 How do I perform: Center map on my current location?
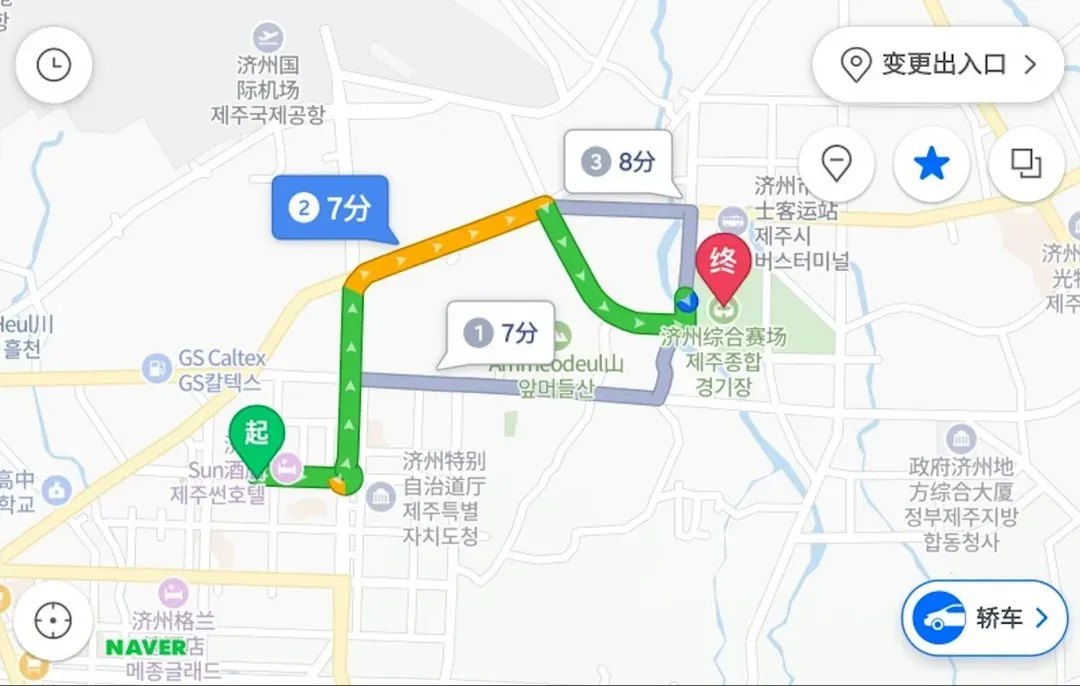tap(54, 621)
